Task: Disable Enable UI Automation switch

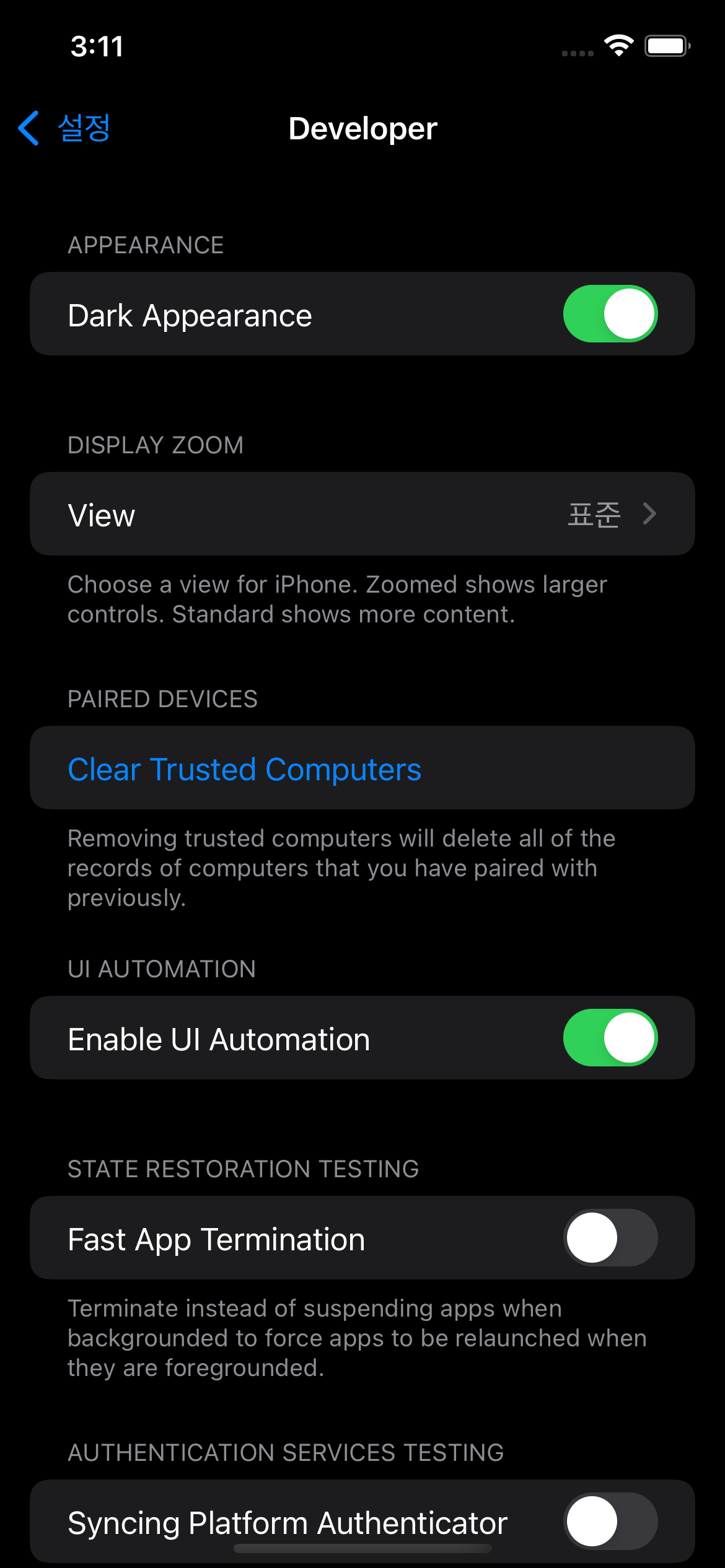Action: (x=610, y=1038)
